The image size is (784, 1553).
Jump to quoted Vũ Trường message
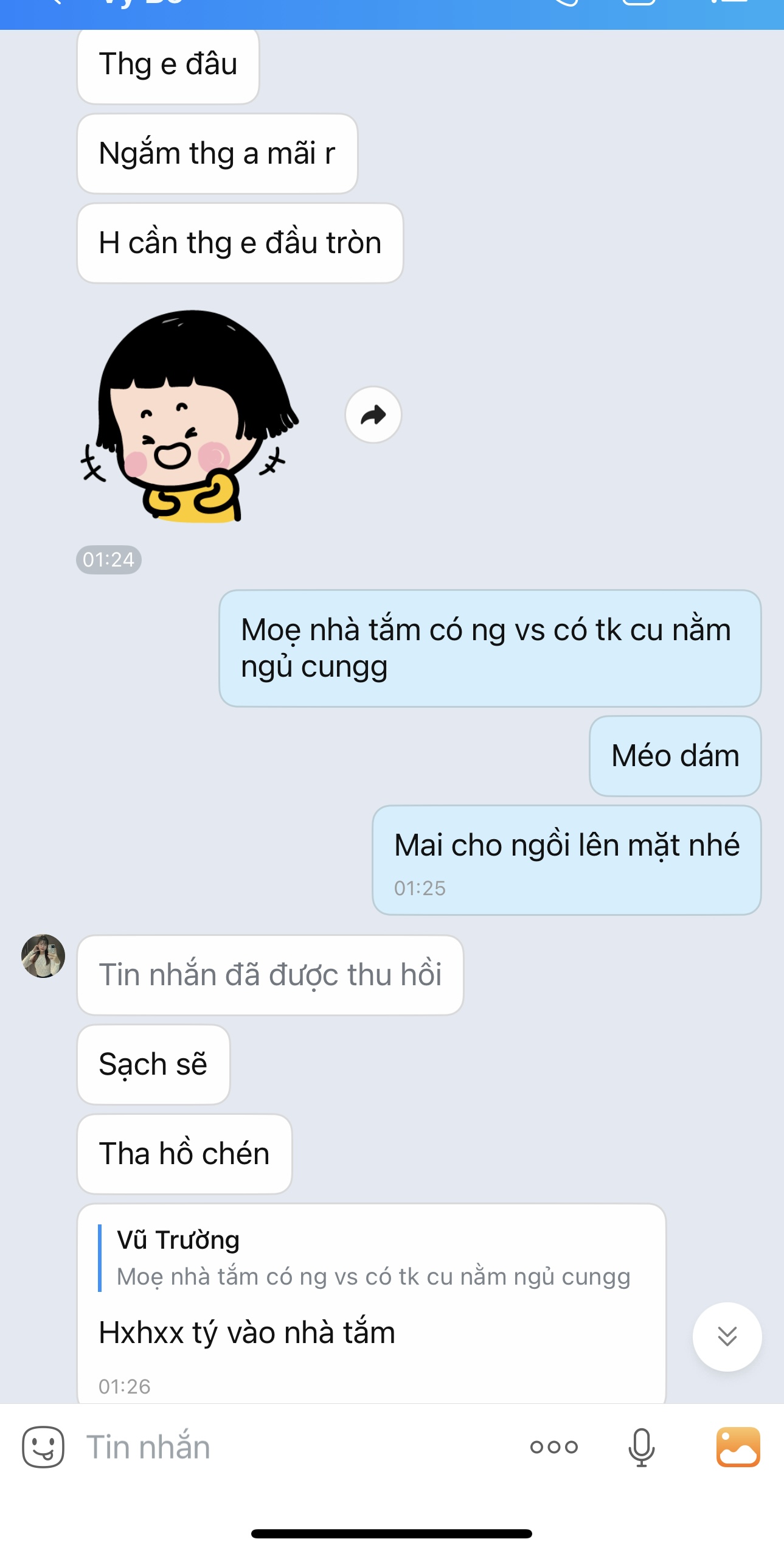[x=372, y=1258]
